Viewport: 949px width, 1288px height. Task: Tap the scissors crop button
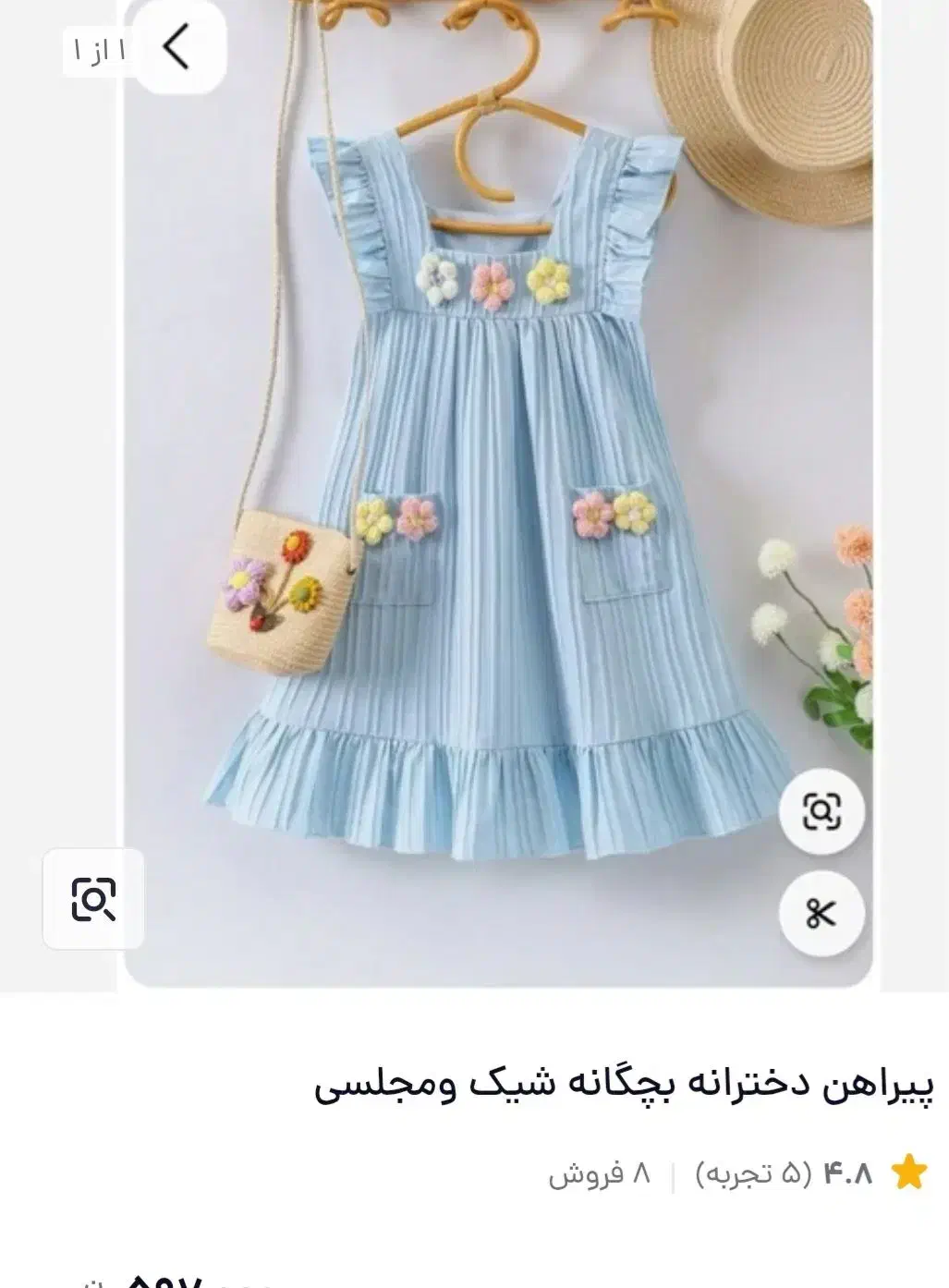(x=821, y=913)
